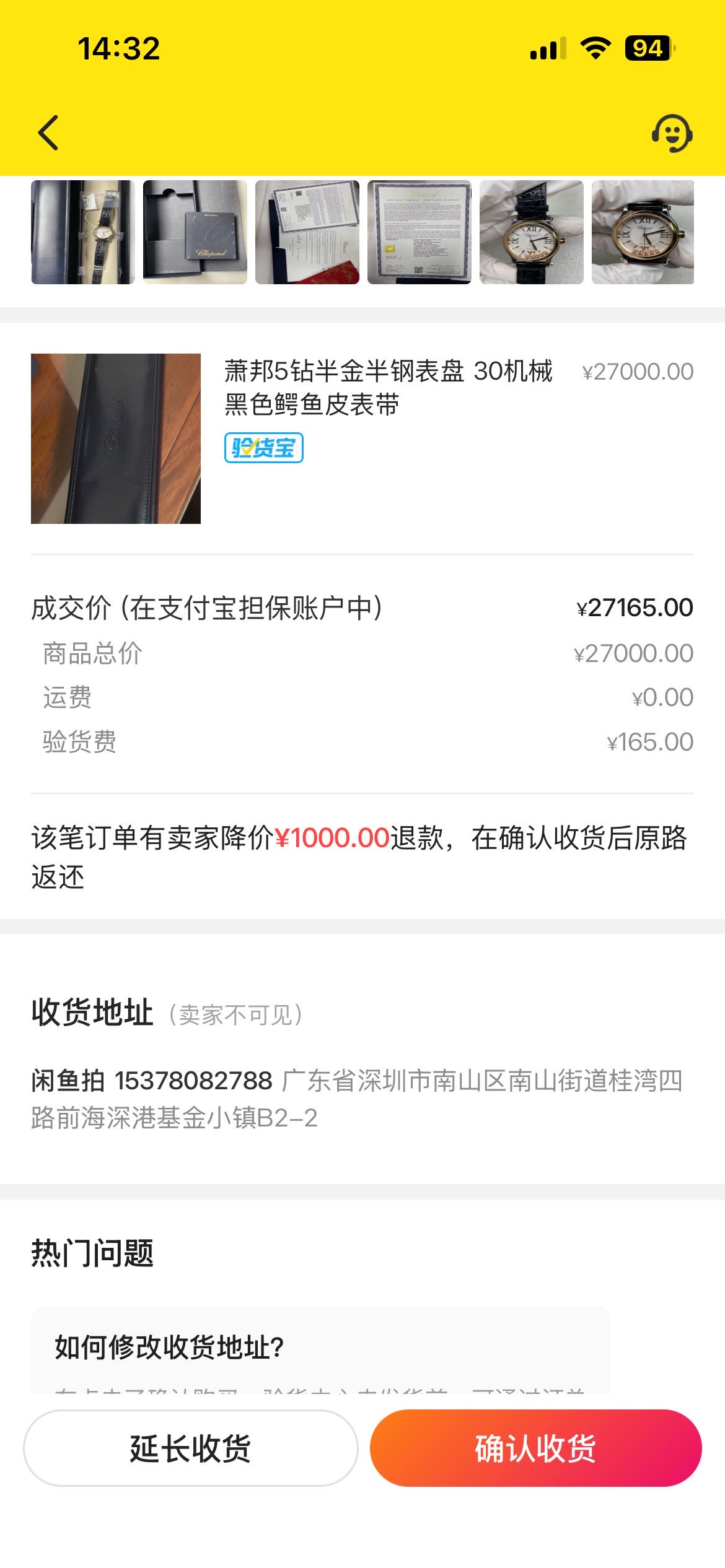
Task: Tap the 验货宝 badge
Action: [x=264, y=448]
